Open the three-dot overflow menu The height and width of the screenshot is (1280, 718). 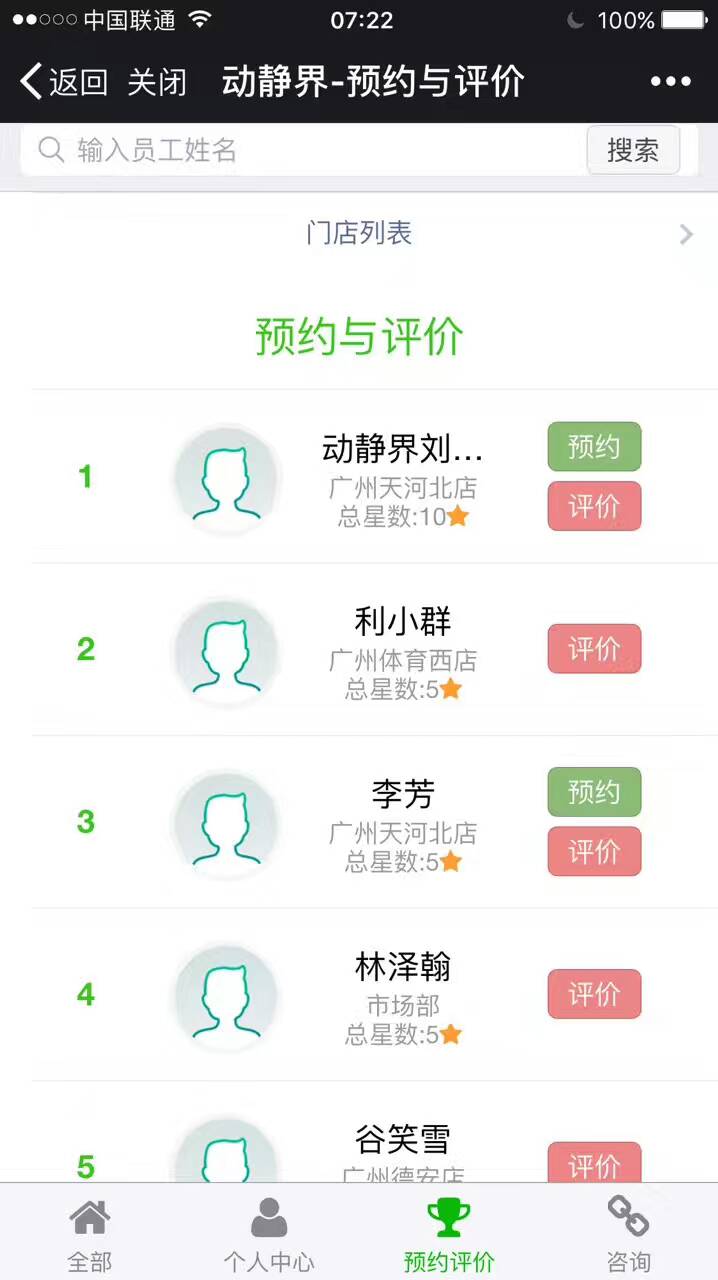click(x=671, y=81)
